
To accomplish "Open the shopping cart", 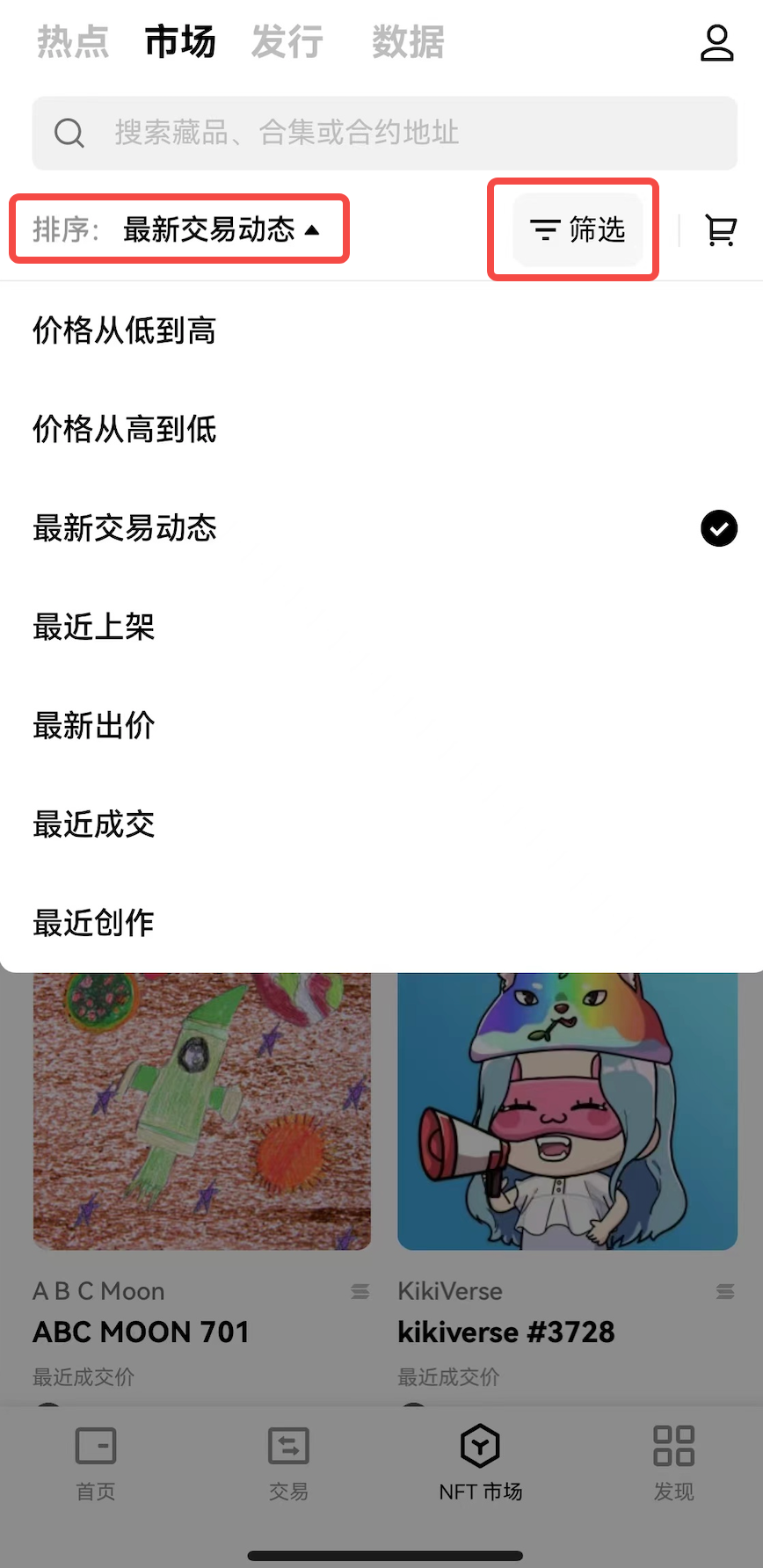I will tap(720, 230).
